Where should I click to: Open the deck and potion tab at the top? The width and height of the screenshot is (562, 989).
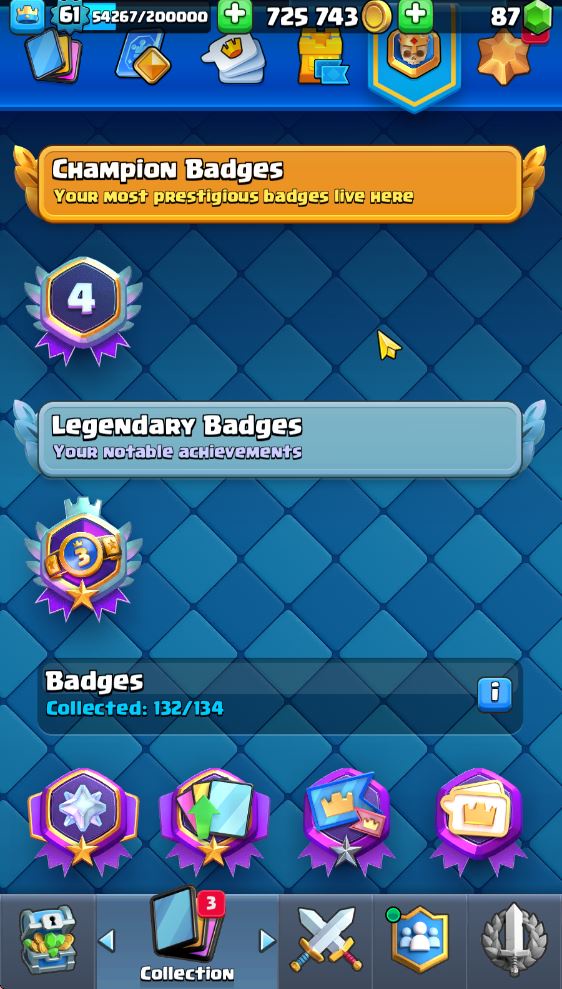click(x=143, y=58)
